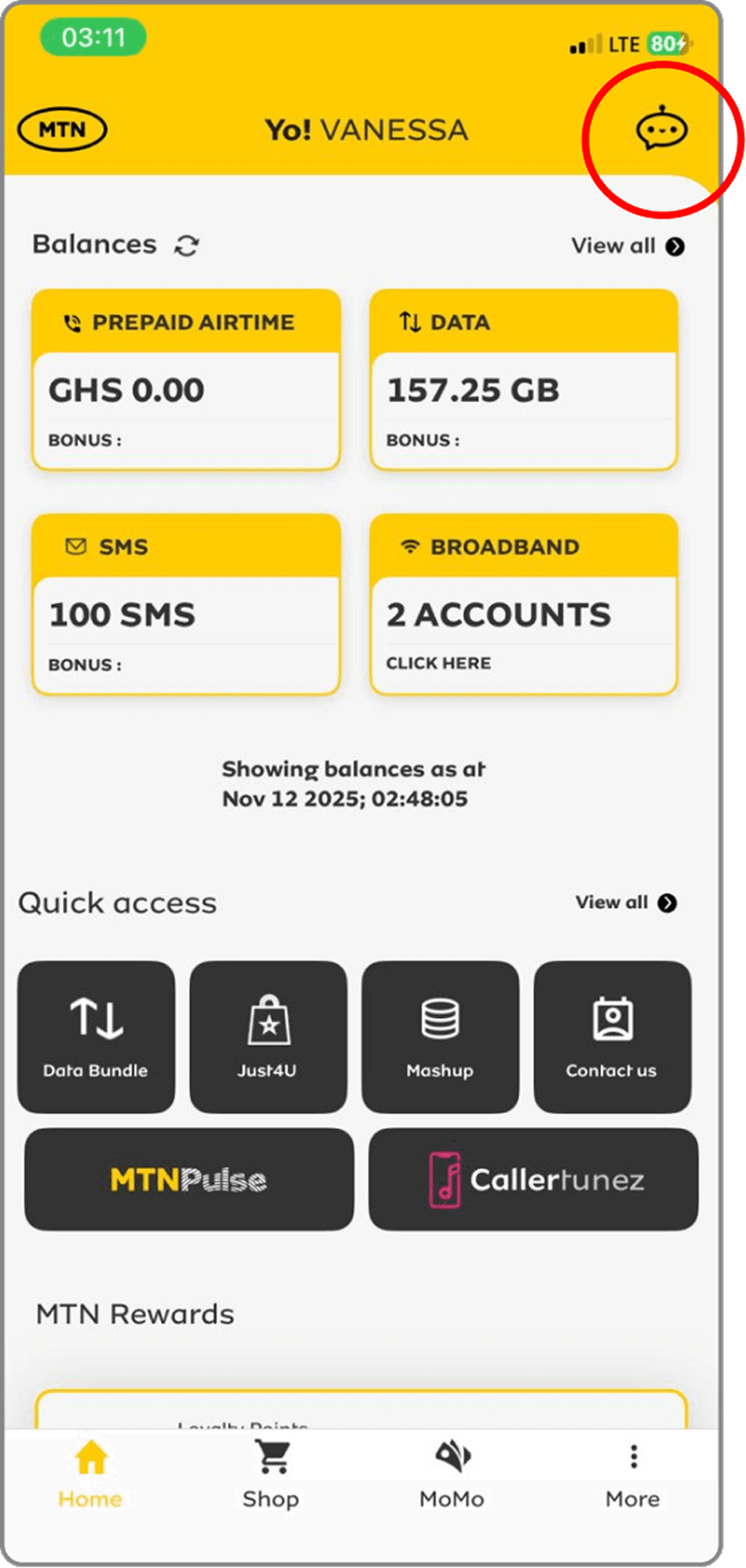The width and height of the screenshot is (746, 1568).
Task: Open the Broadband accounts card
Action: [524, 604]
